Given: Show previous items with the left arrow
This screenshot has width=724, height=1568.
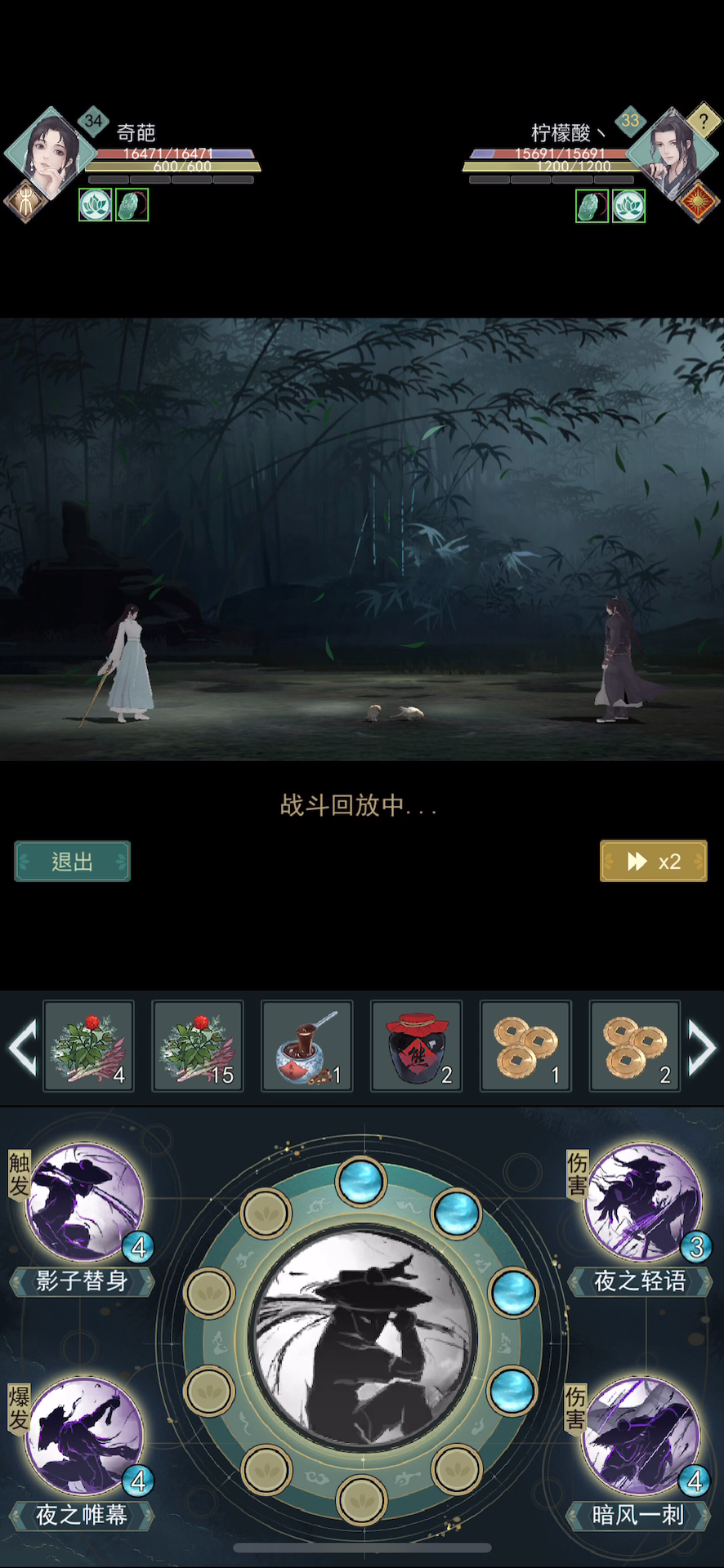Looking at the screenshot, I should [x=22, y=1047].
